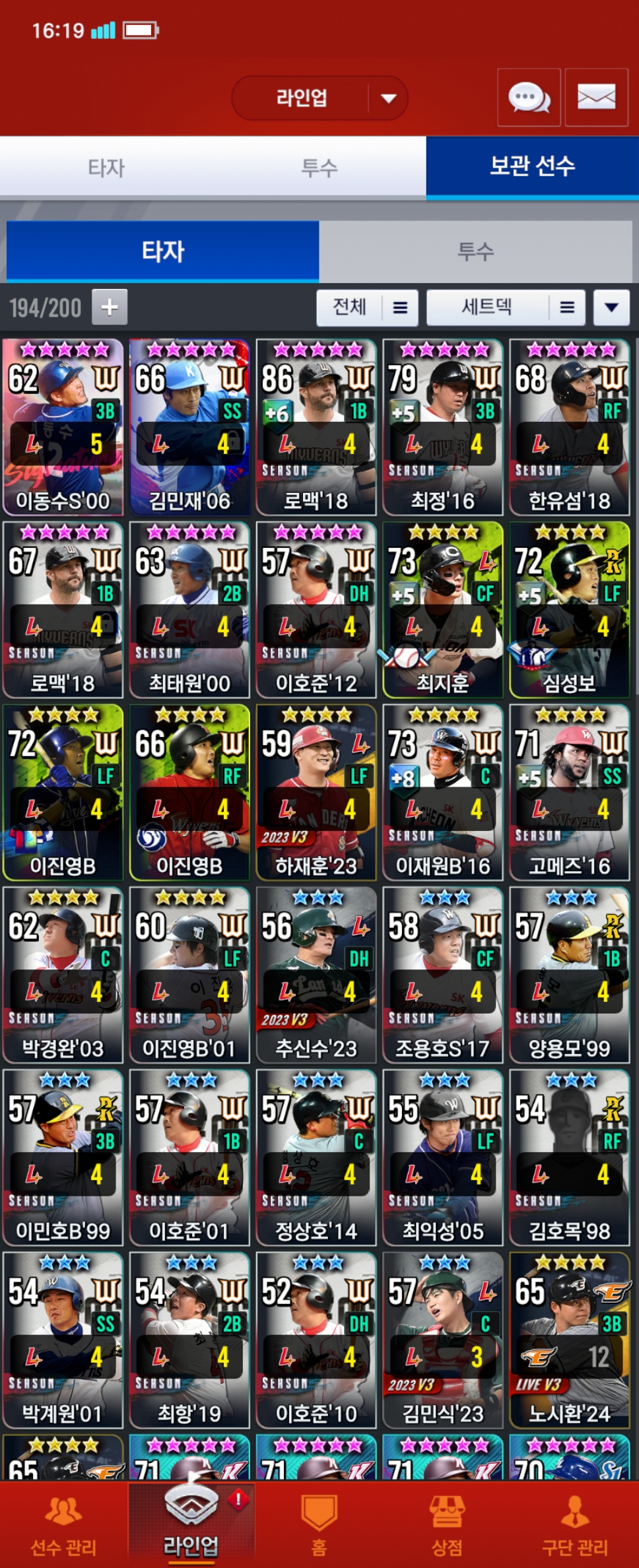639x1568 pixels.
Task: Open the mail envelope icon
Action: tap(596, 98)
